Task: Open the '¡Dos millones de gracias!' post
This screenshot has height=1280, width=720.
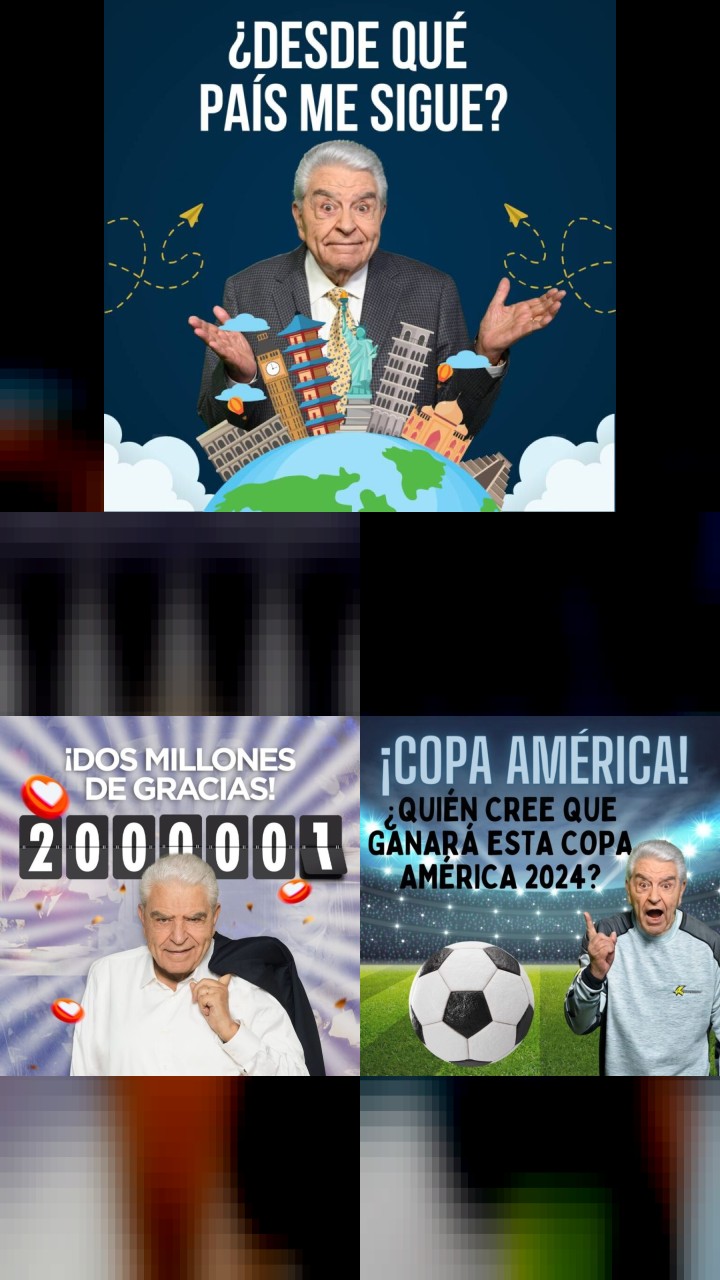Action: [x=179, y=896]
